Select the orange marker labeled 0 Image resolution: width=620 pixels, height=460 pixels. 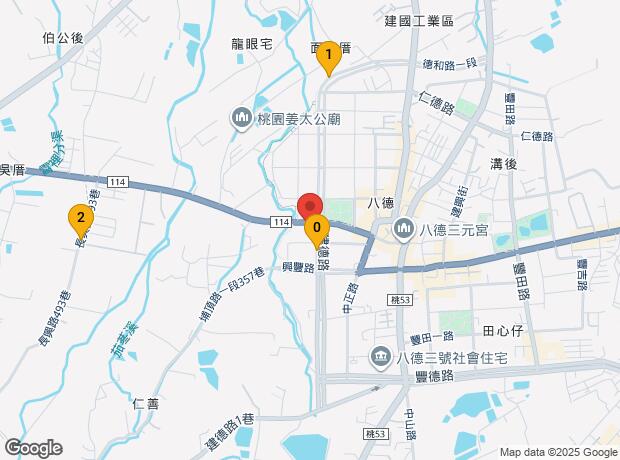click(x=317, y=229)
